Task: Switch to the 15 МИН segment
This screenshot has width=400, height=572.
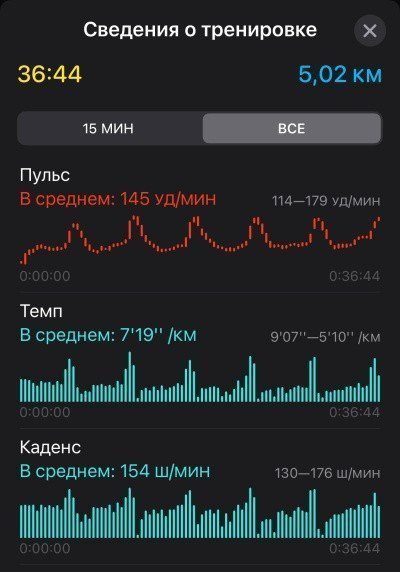Action: point(110,128)
